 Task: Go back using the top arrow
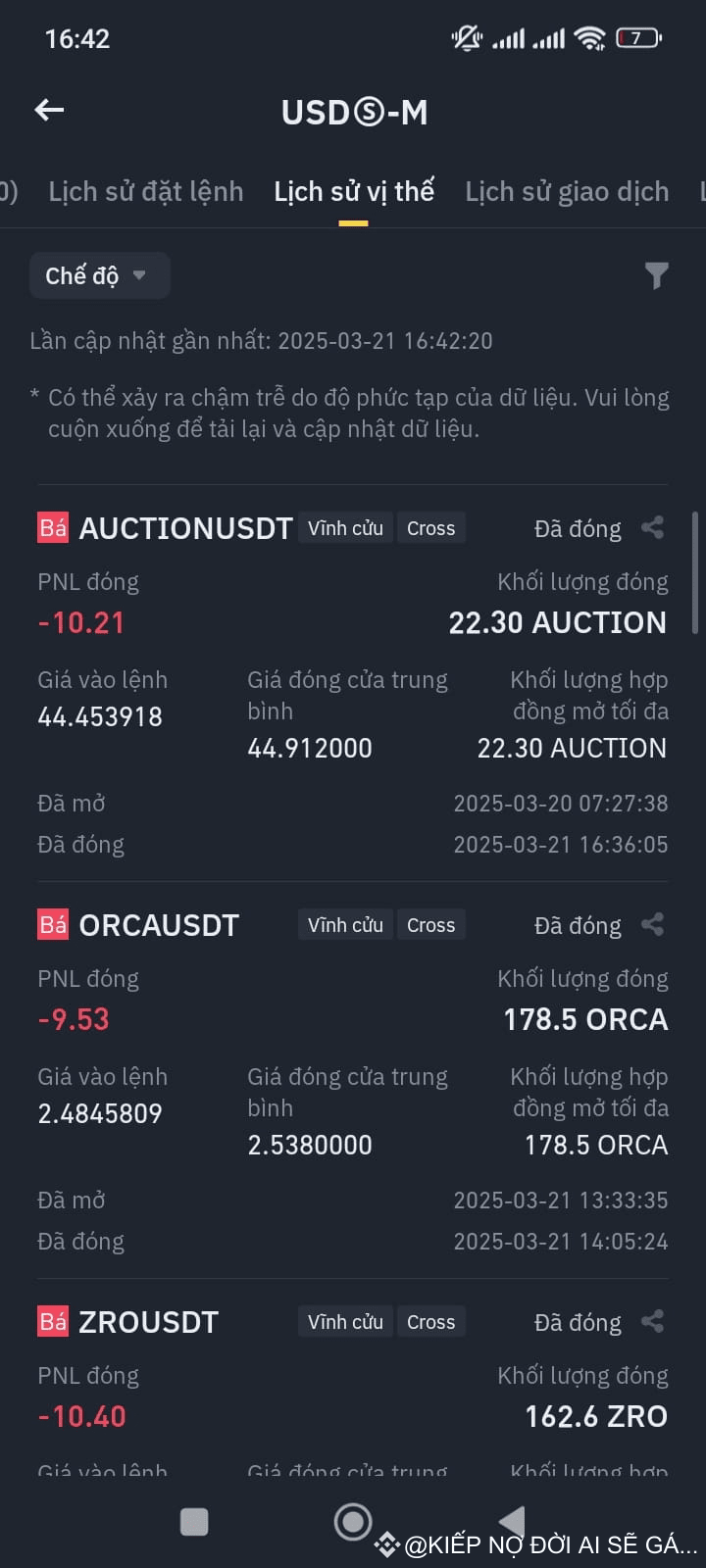click(49, 111)
